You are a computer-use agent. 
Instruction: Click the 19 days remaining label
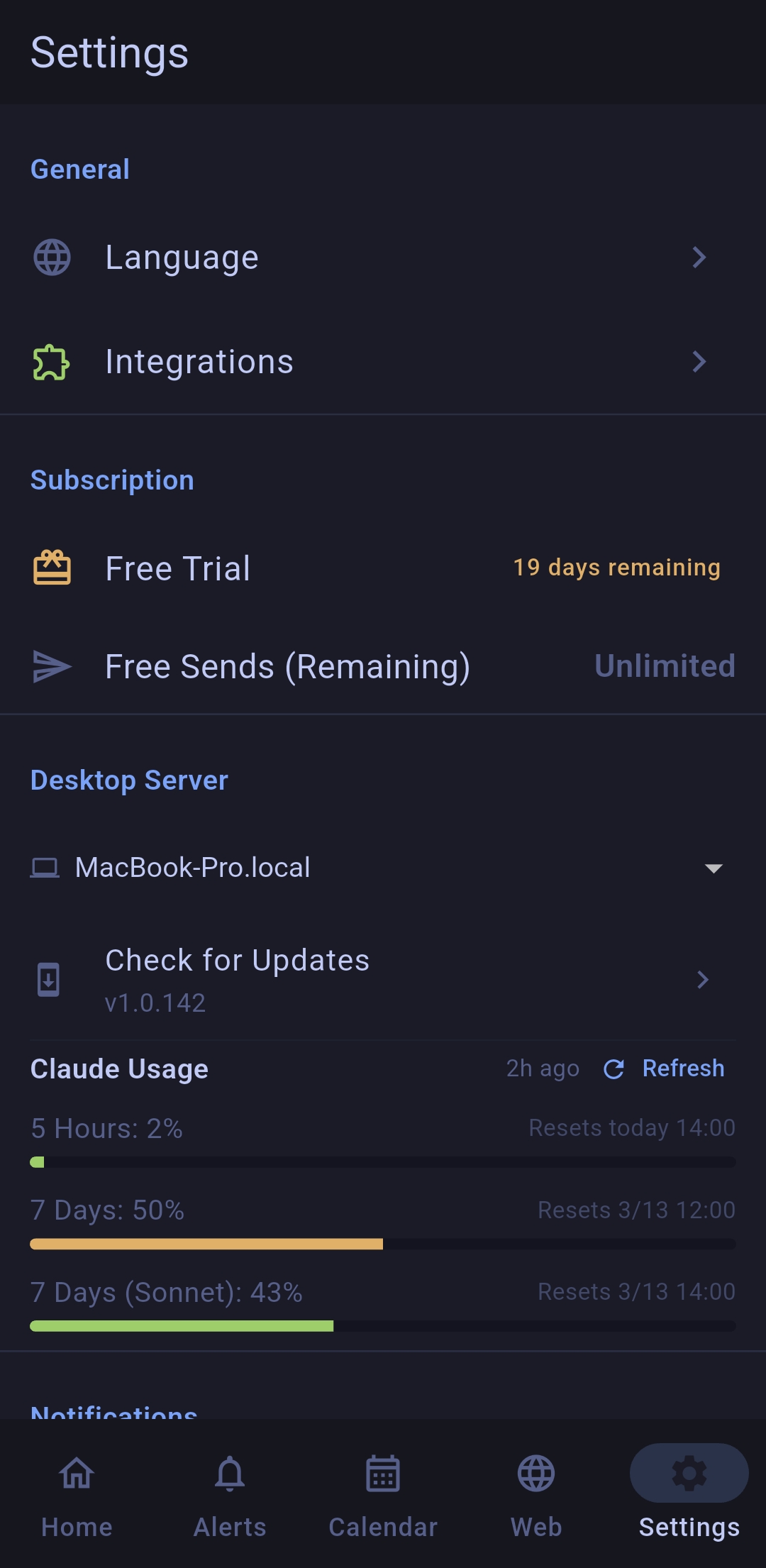616,567
